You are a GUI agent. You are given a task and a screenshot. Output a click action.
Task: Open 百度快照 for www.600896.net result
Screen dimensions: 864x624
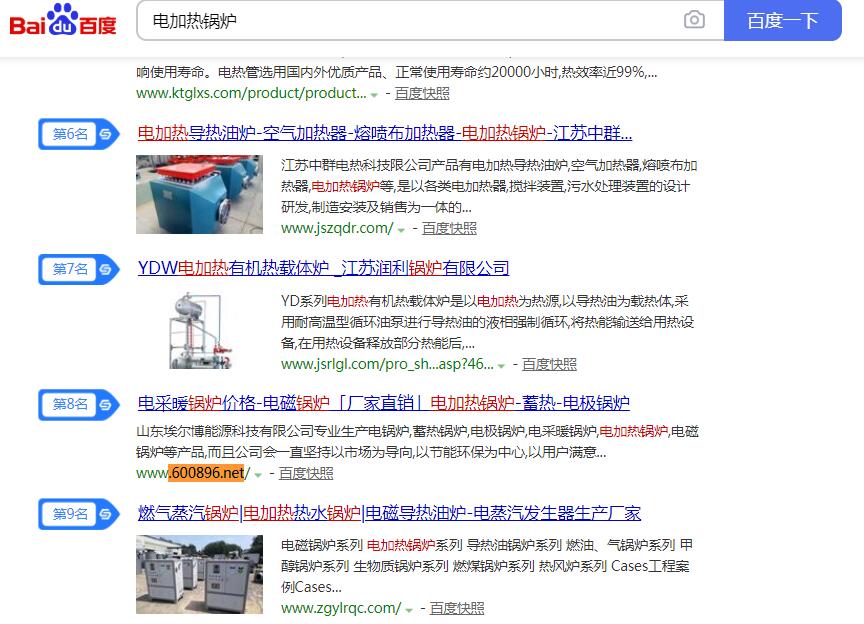[x=306, y=473]
